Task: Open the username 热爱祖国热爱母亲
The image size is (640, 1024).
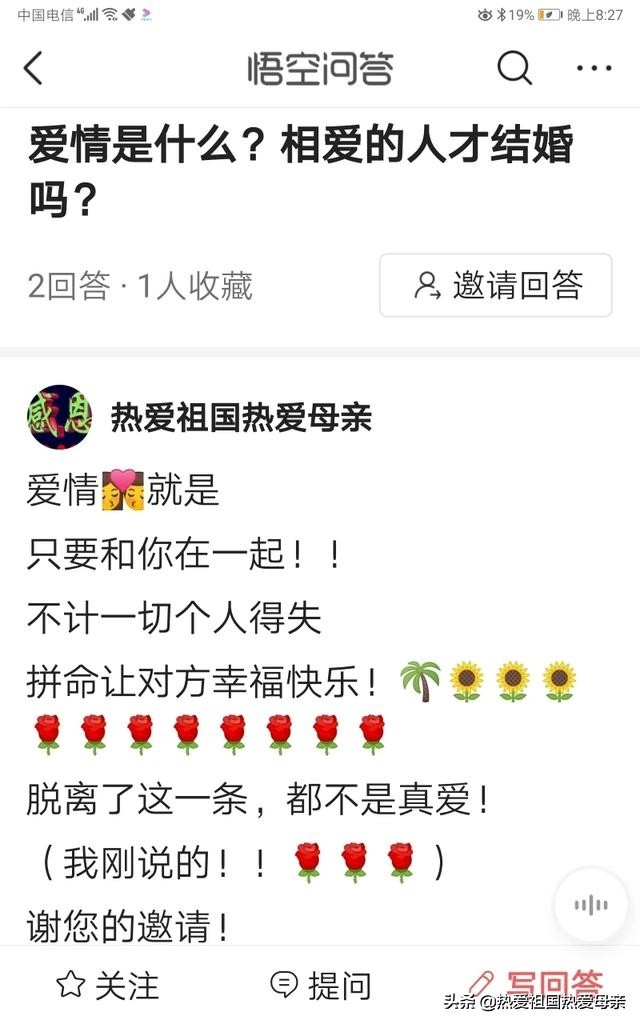Action: click(241, 417)
